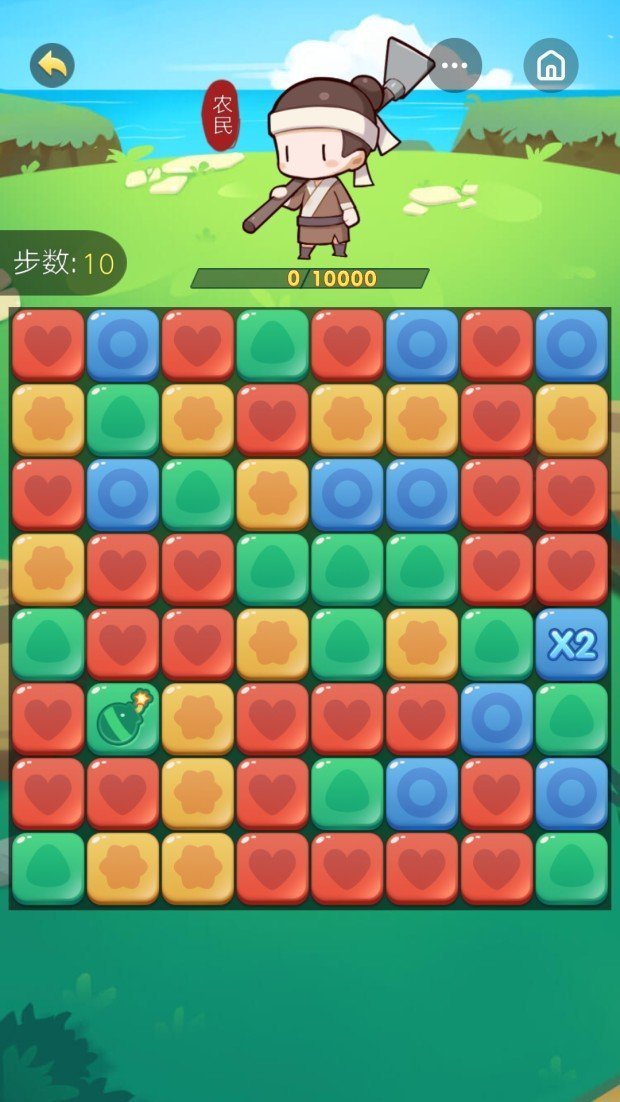
Task: Pop the yellow flower block beside the bomb
Action: [197, 719]
